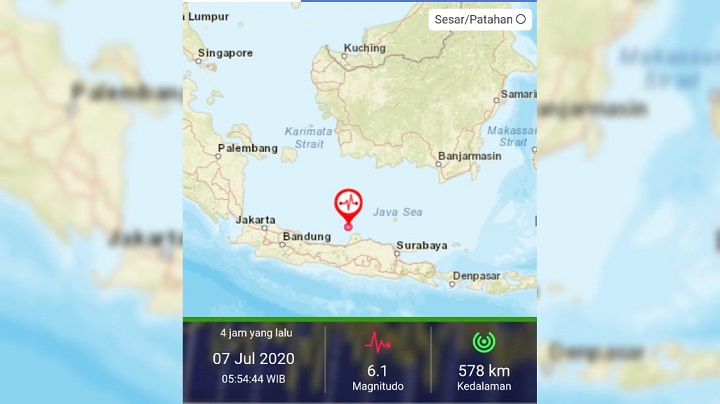Tap the red earthquake epicenter marker
720x404 pixels.
point(348,204)
